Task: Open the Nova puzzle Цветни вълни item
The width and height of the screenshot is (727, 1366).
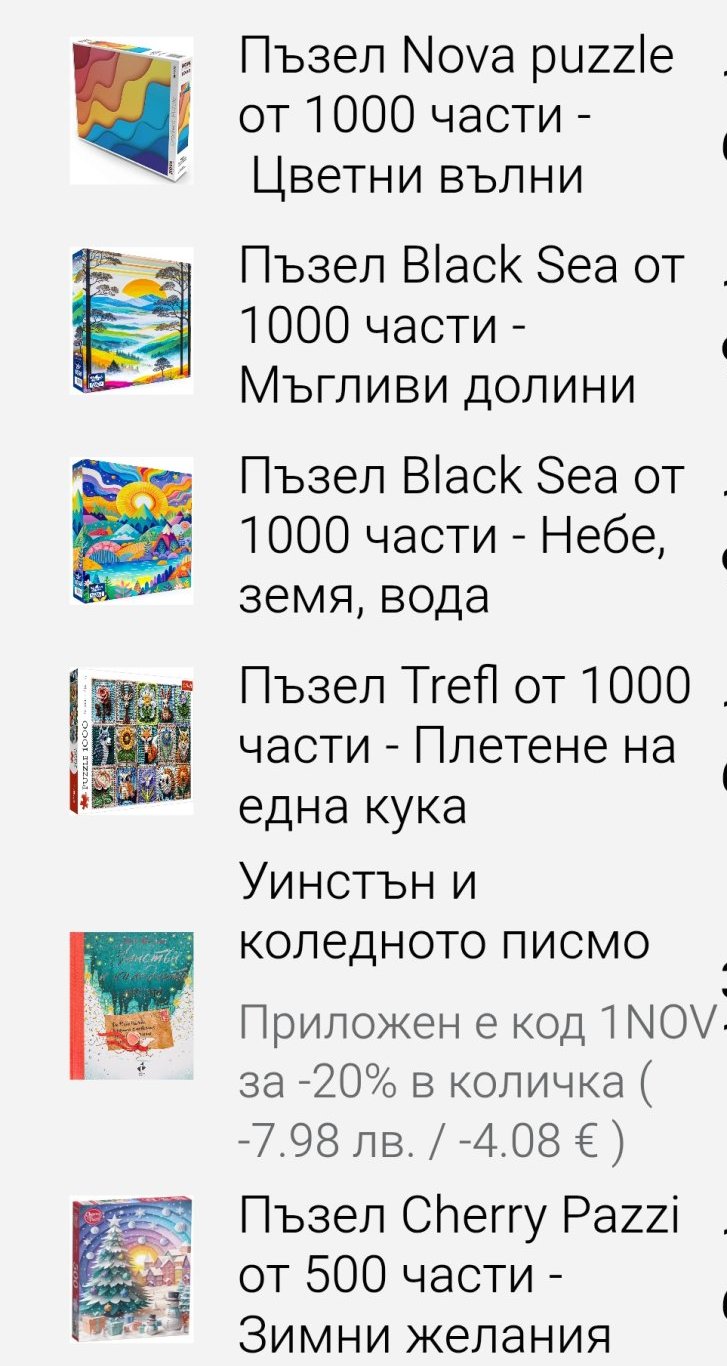Action: coord(455,115)
